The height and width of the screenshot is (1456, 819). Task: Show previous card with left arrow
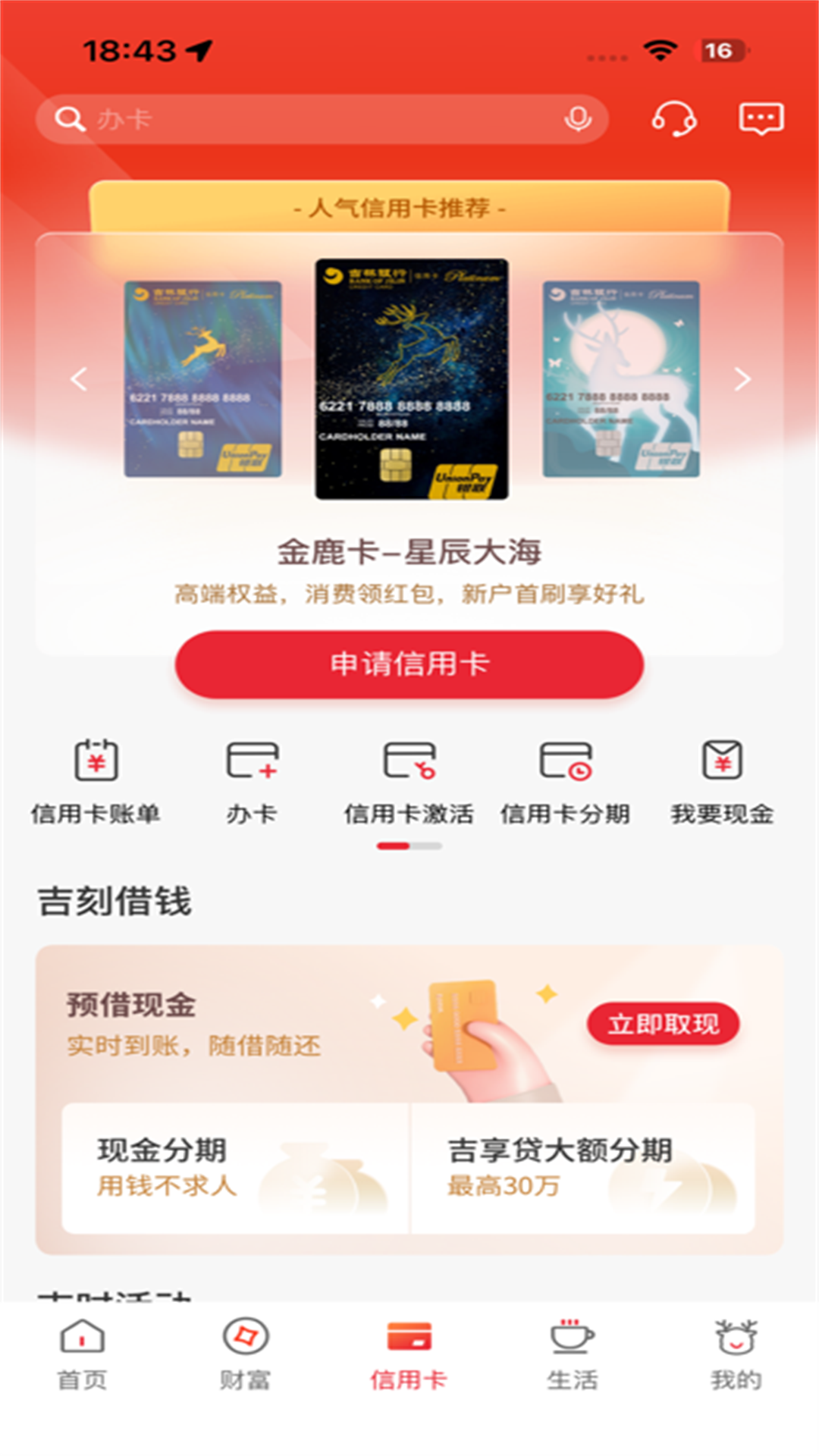pos(78,379)
